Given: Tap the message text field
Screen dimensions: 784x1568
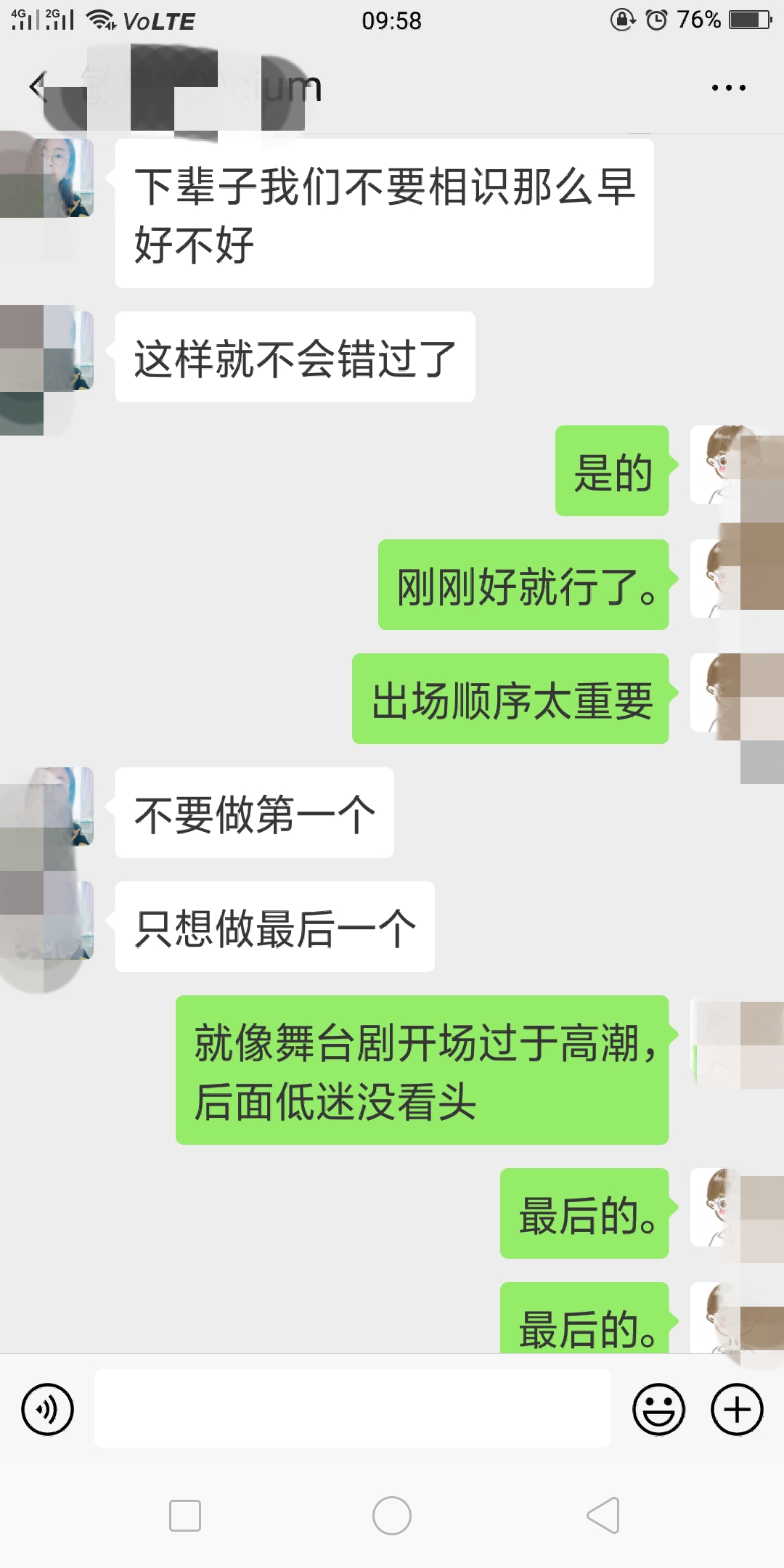Looking at the screenshot, I should tap(353, 1408).
